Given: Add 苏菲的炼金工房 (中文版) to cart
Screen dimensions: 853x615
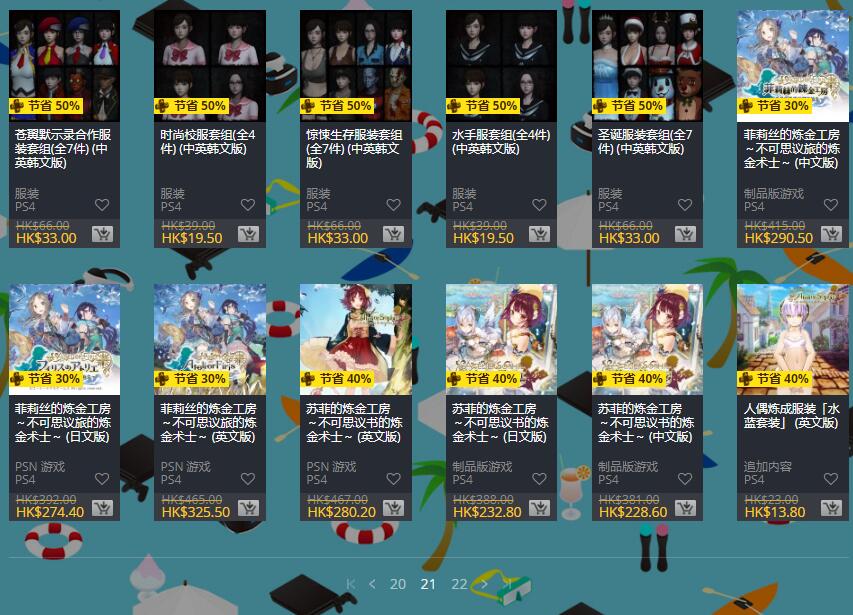Looking at the screenshot, I should tap(685, 508).
